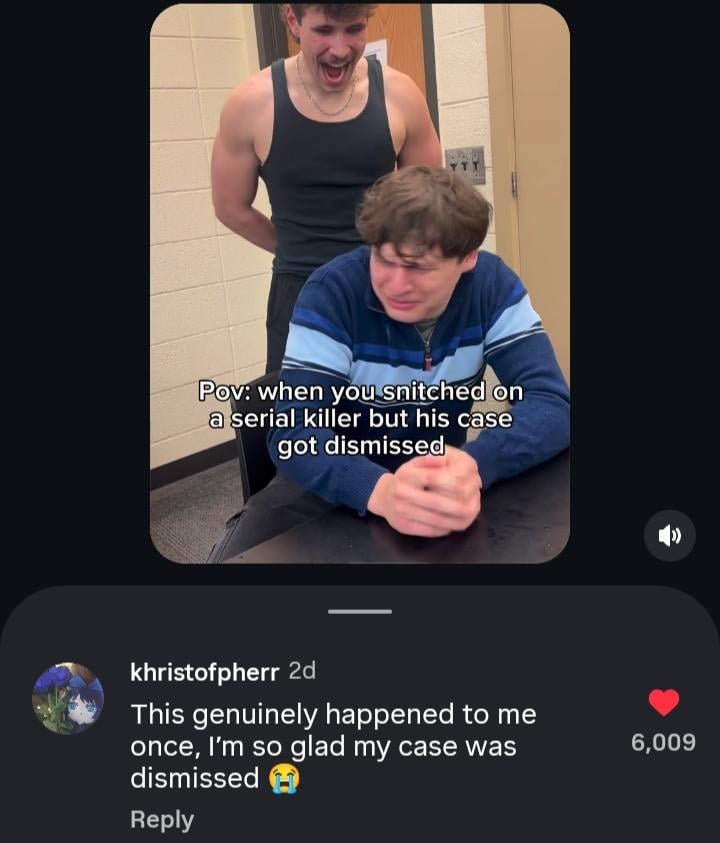Viewport: 720px width, 843px height.
Task: Mute the video sound
Action: coord(669,536)
